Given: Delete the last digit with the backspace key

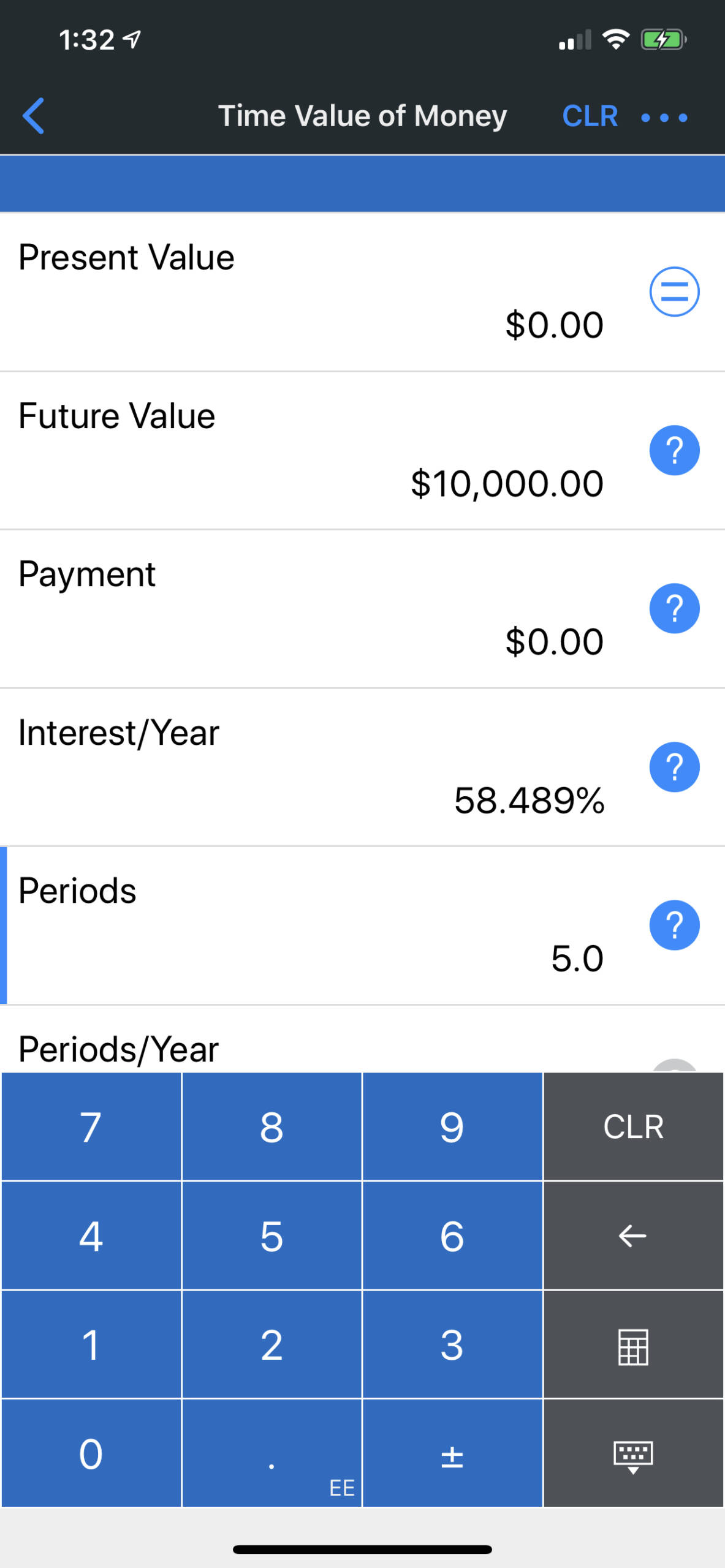Looking at the screenshot, I should (x=633, y=1235).
